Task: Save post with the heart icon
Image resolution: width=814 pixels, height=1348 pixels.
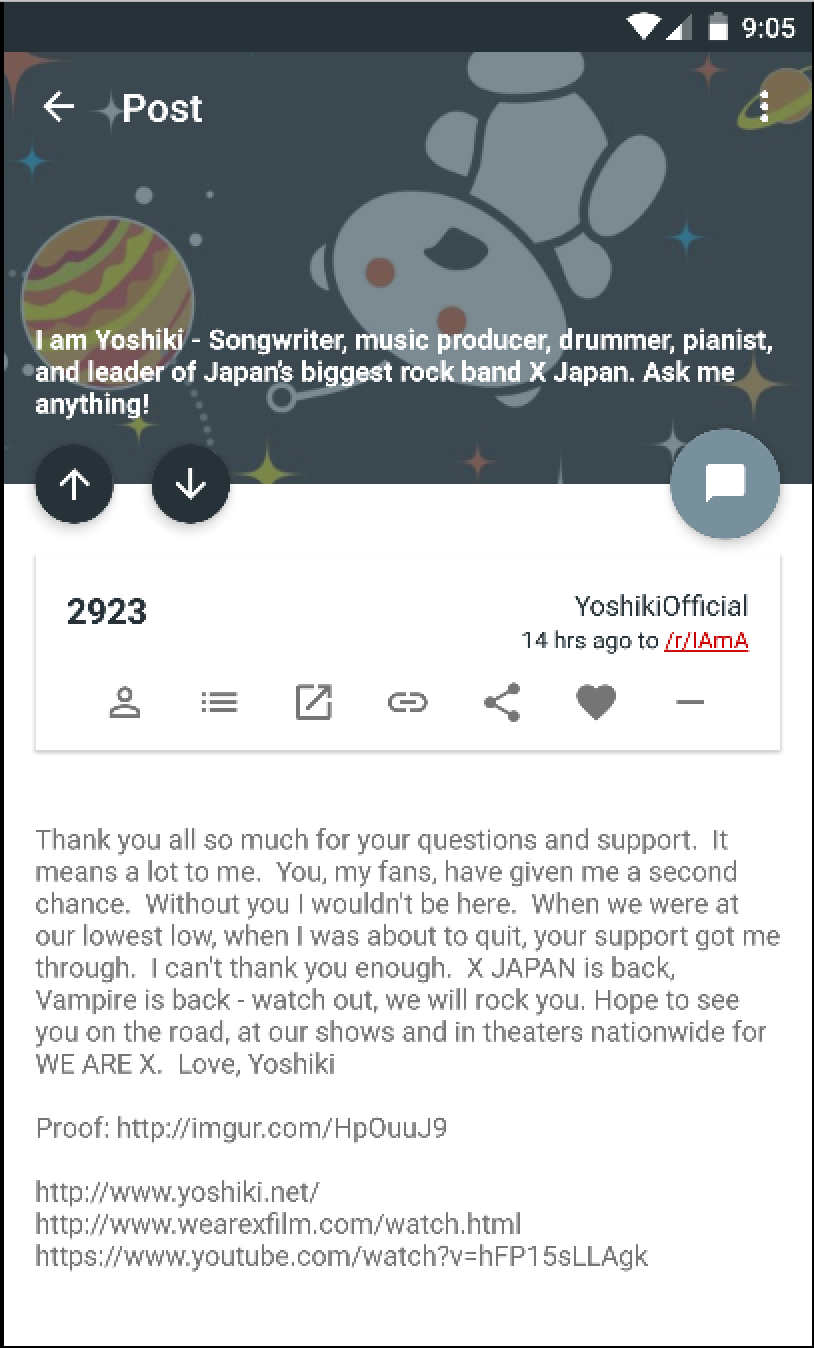Action: pyautogui.click(x=596, y=703)
